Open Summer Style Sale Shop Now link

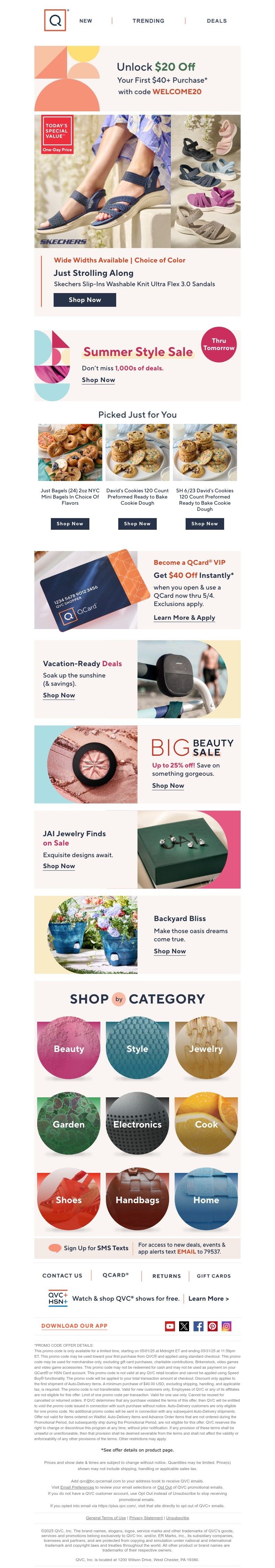99,380
